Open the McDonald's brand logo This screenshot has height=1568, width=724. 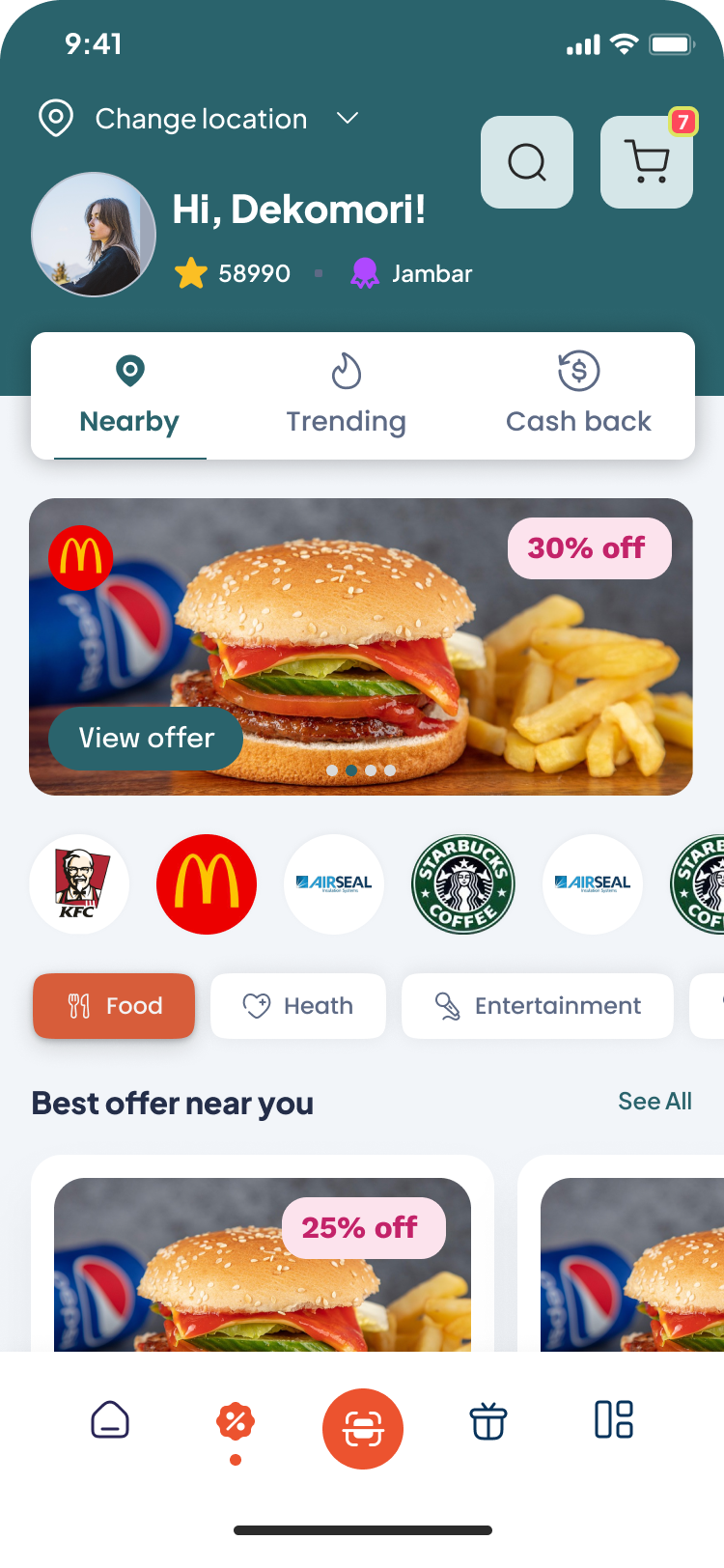point(207,883)
